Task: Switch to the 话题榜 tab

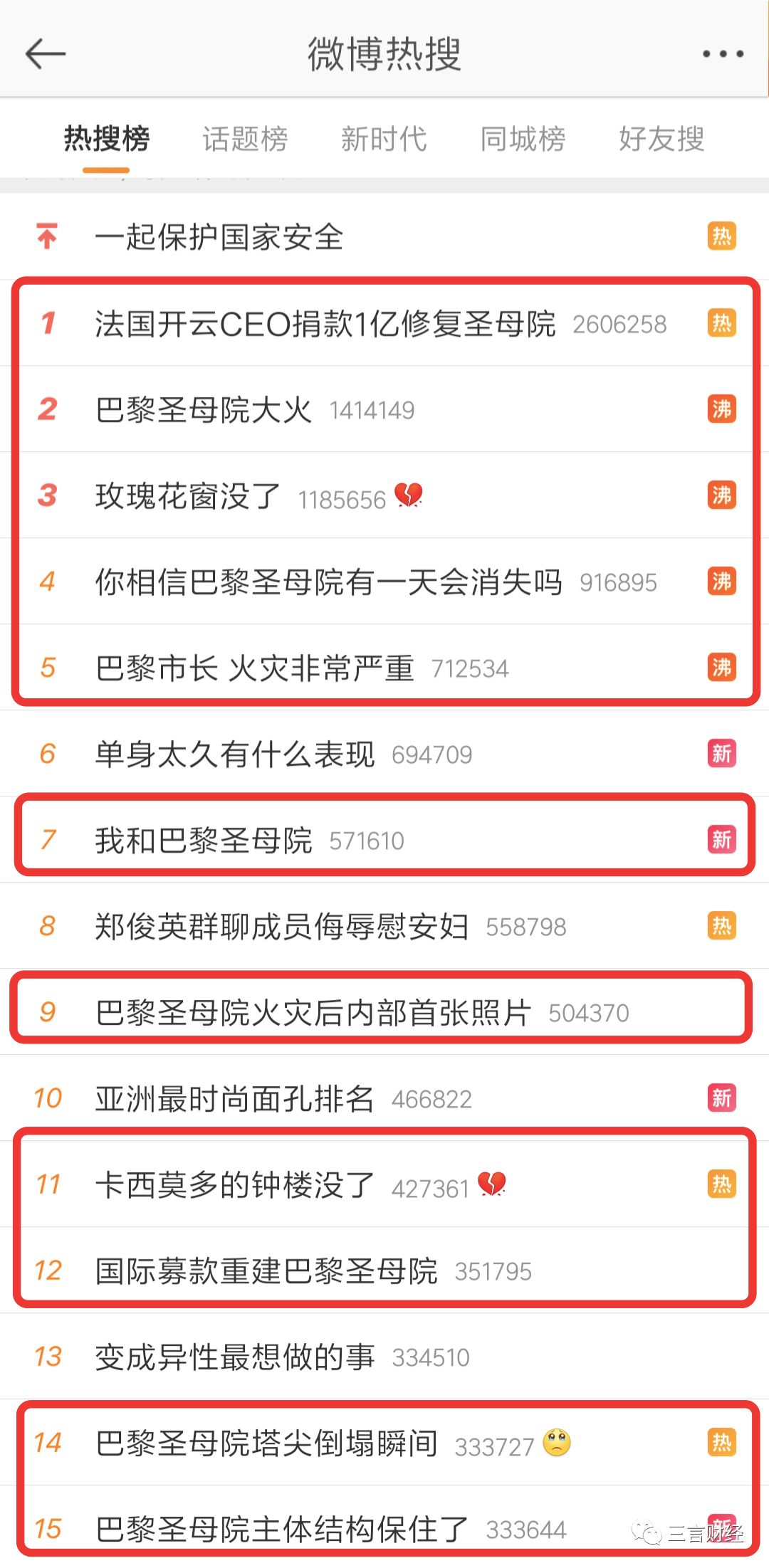Action: point(245,139)
